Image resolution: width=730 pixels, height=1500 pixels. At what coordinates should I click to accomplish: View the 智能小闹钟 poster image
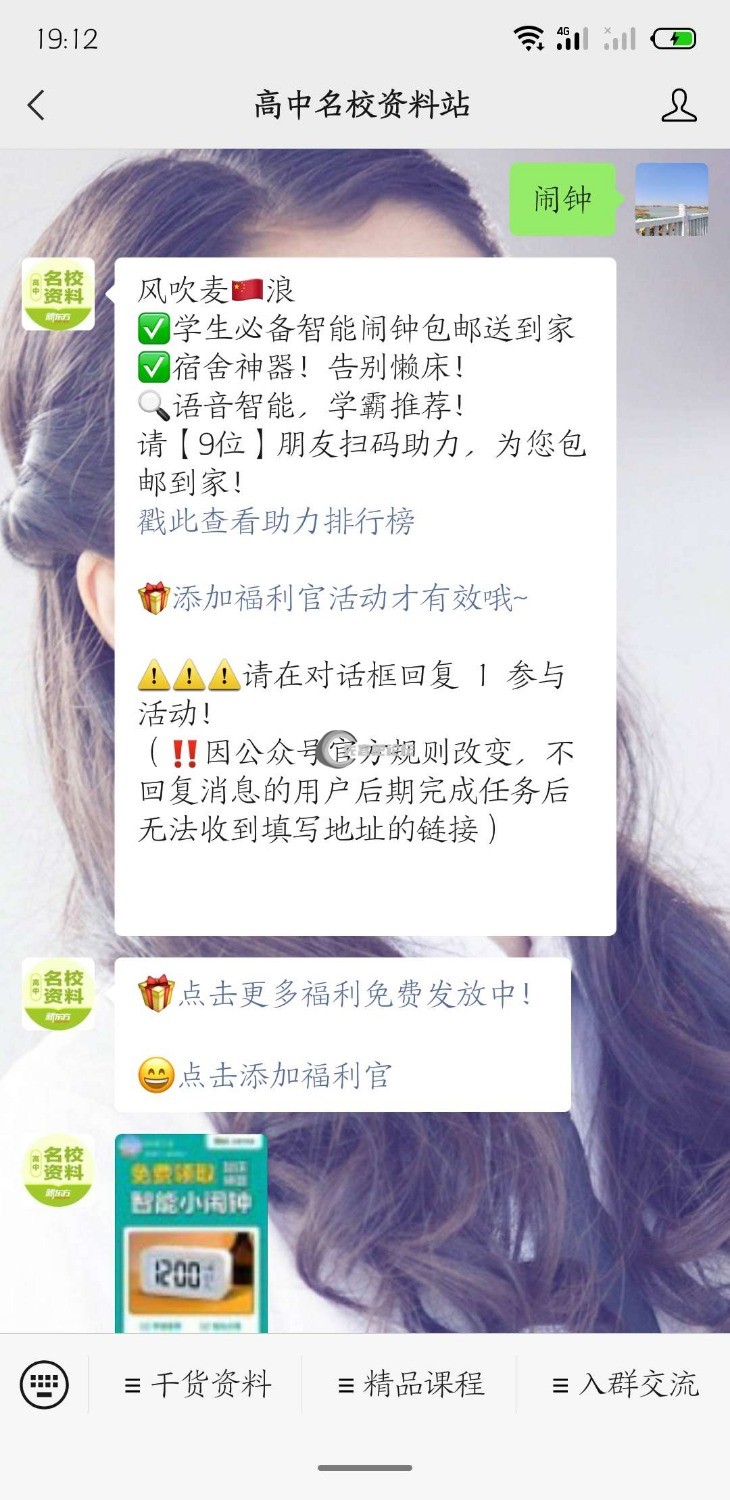191,1233
